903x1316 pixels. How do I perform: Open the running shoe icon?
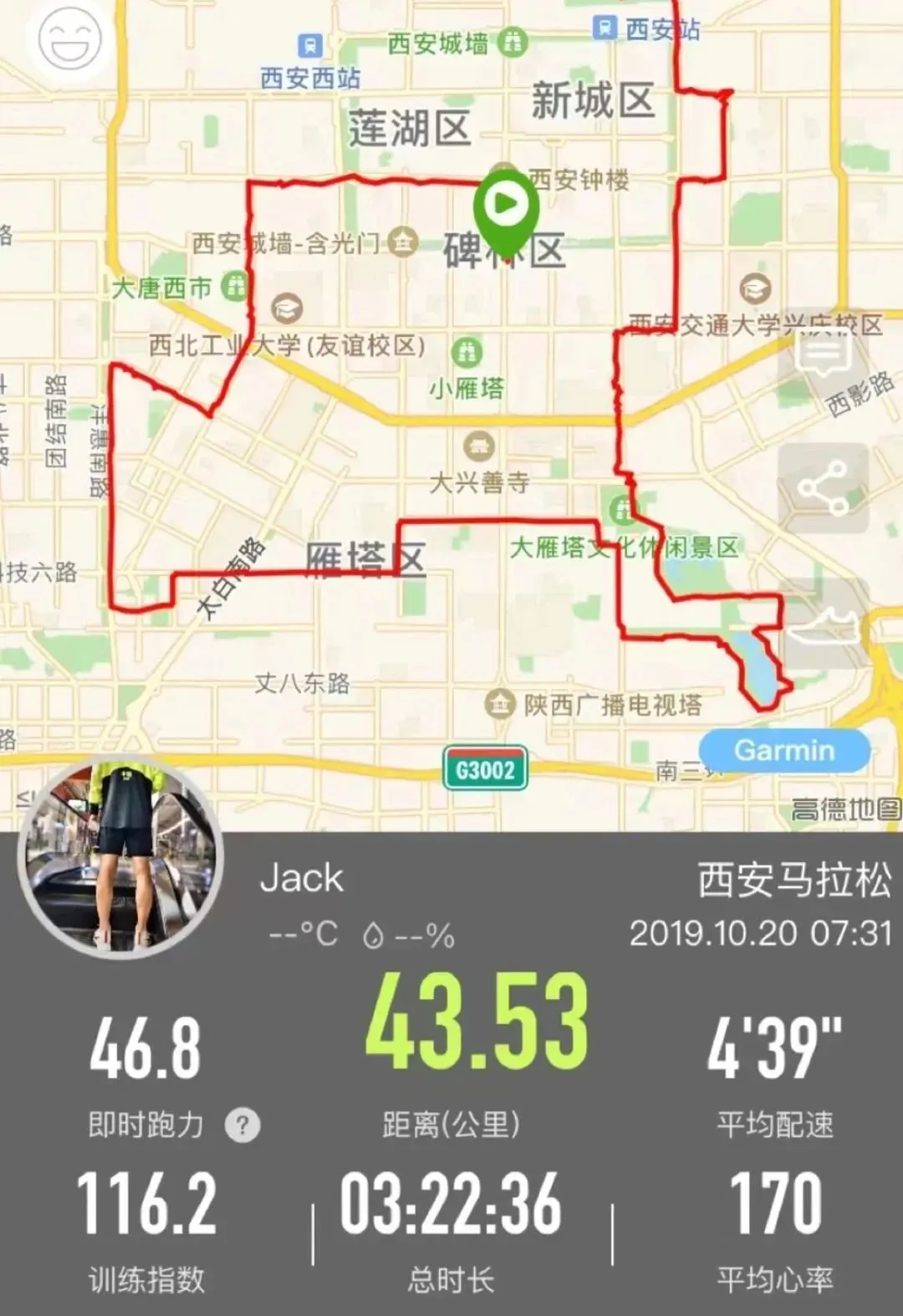click(824, 625)
